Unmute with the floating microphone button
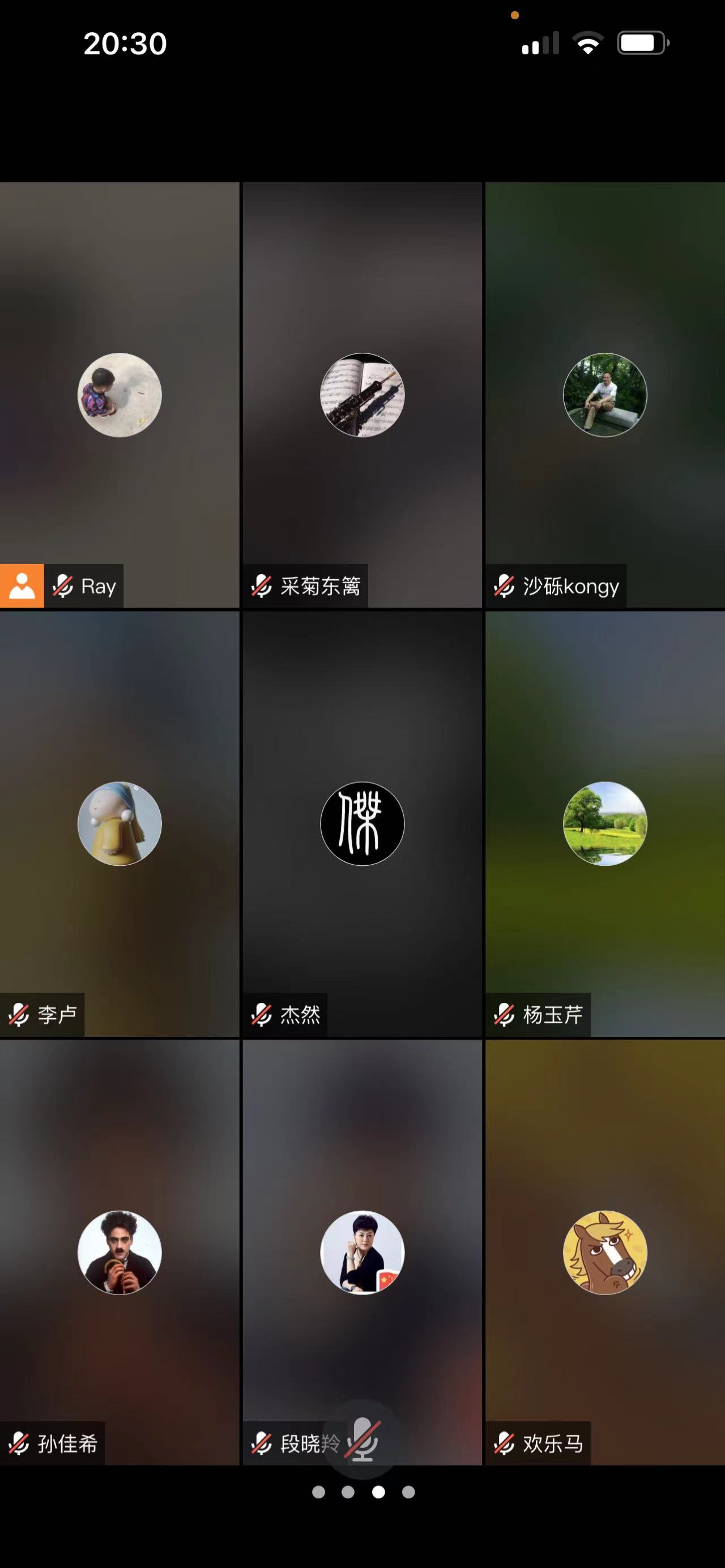Image resolution: width=725 pixels, height=1568 pixels. point(363,1440)
